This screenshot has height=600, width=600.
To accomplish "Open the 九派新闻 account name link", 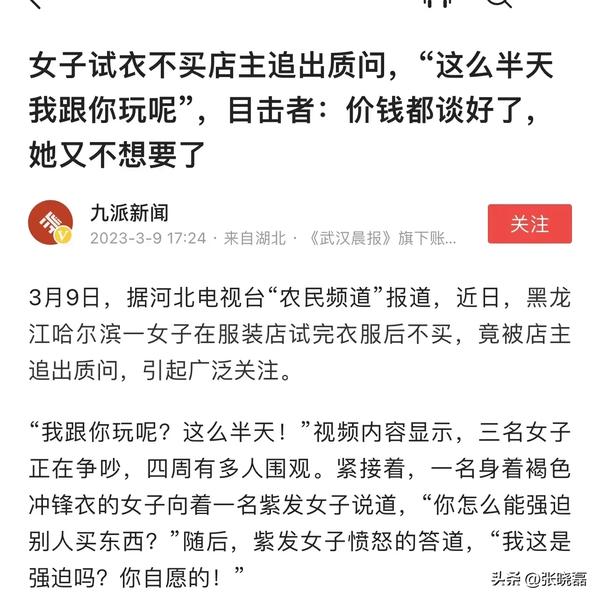I will [129, 212].
